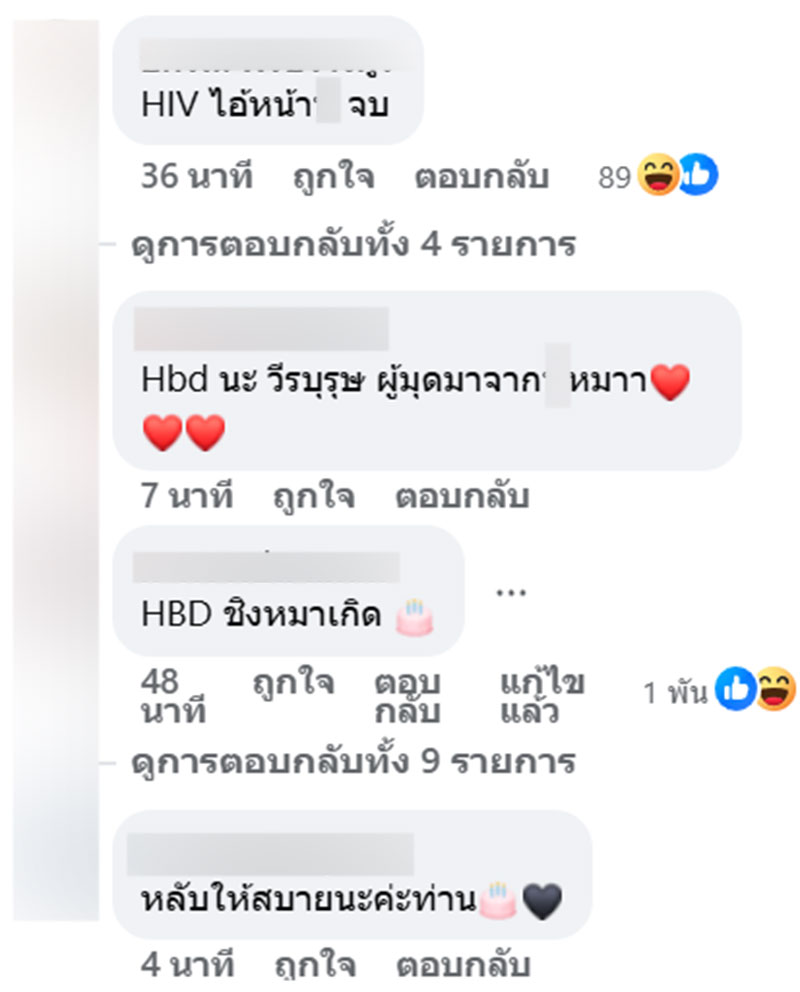Expand ดูการตอบกลับทั้ง 4 รายการ
The height and width of the screenshot is (992, 800).
point(353,243)
